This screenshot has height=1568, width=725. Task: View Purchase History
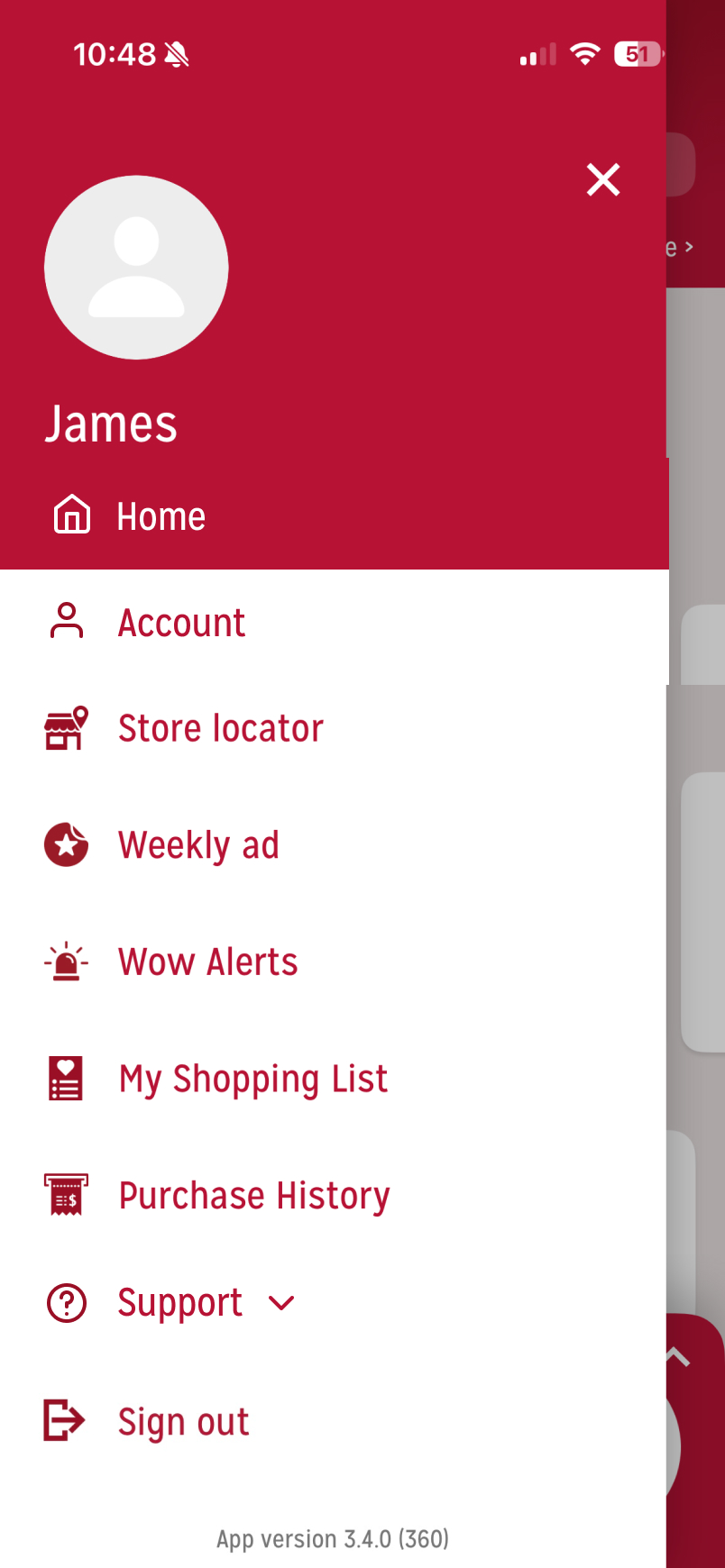coord(254,1196)
